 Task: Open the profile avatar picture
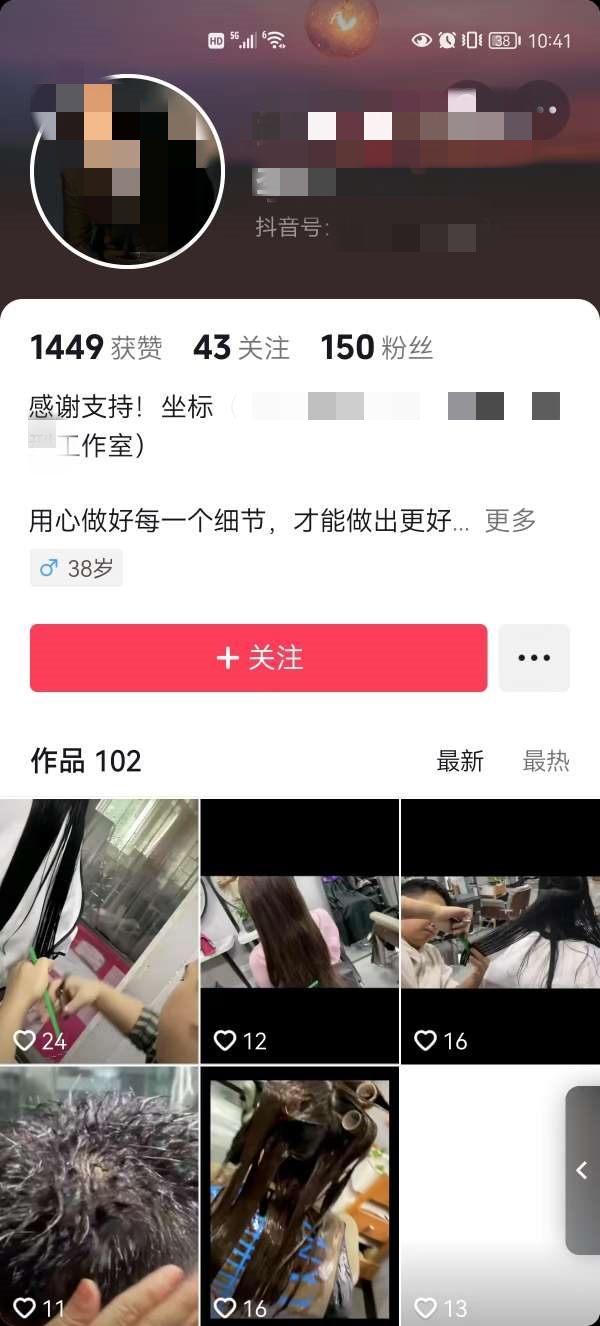(128, 171)
